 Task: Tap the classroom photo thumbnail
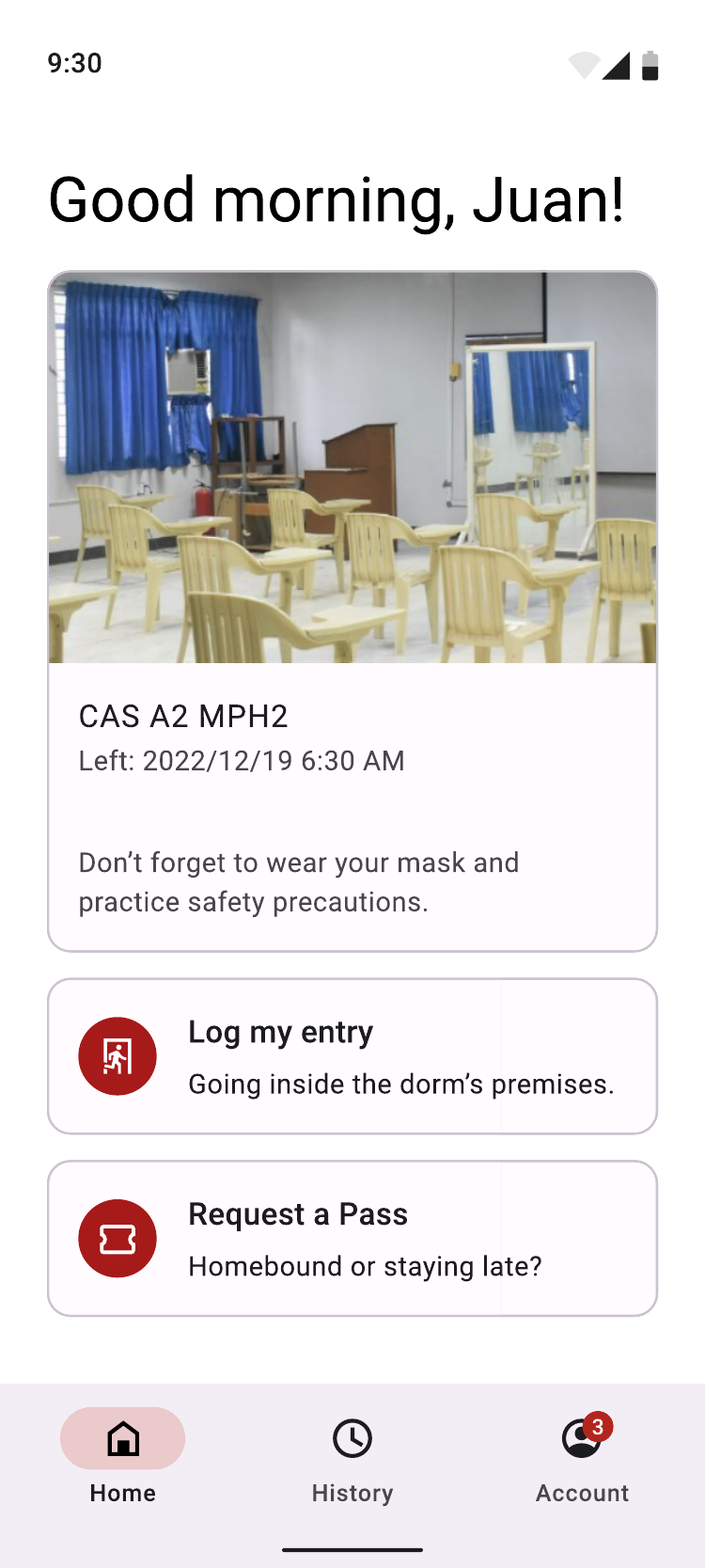[352, 467]
